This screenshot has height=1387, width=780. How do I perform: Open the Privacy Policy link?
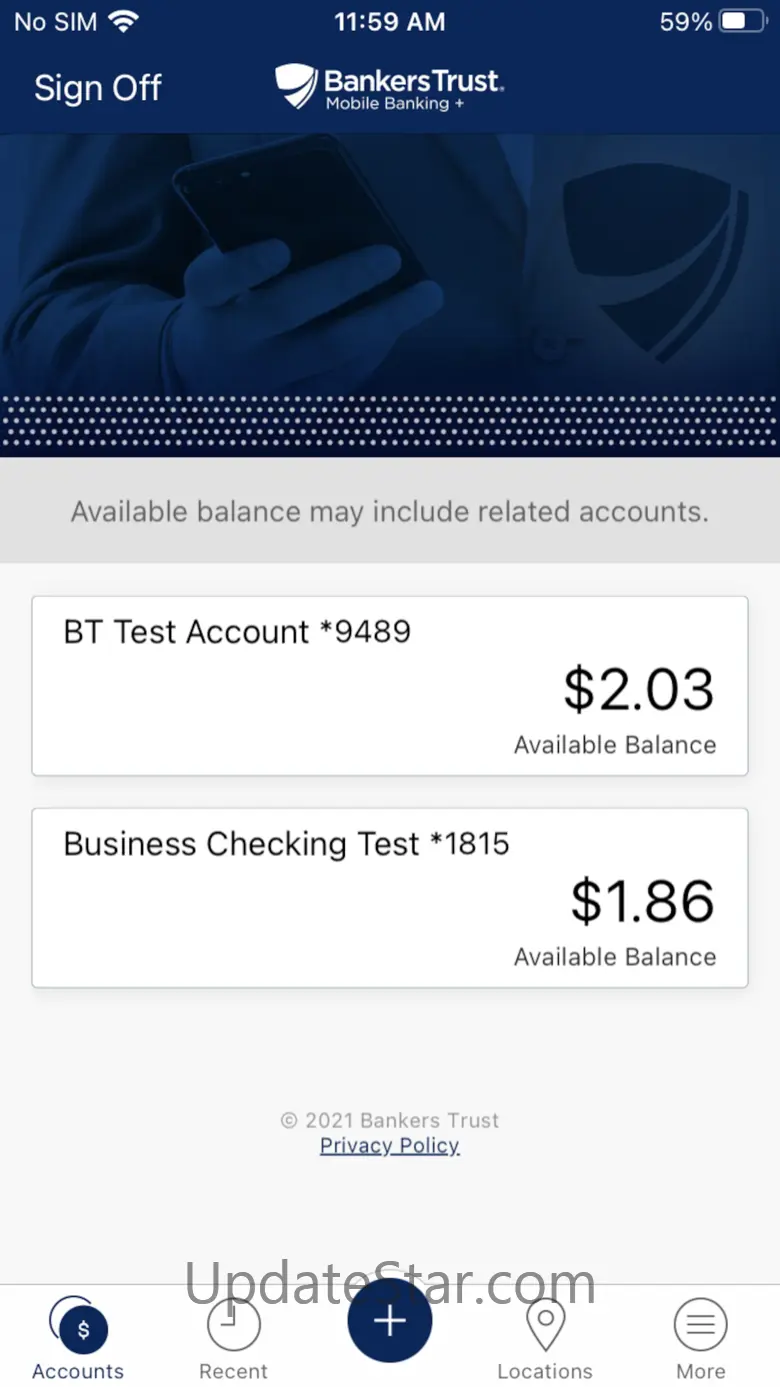[x=390, y=1146]
